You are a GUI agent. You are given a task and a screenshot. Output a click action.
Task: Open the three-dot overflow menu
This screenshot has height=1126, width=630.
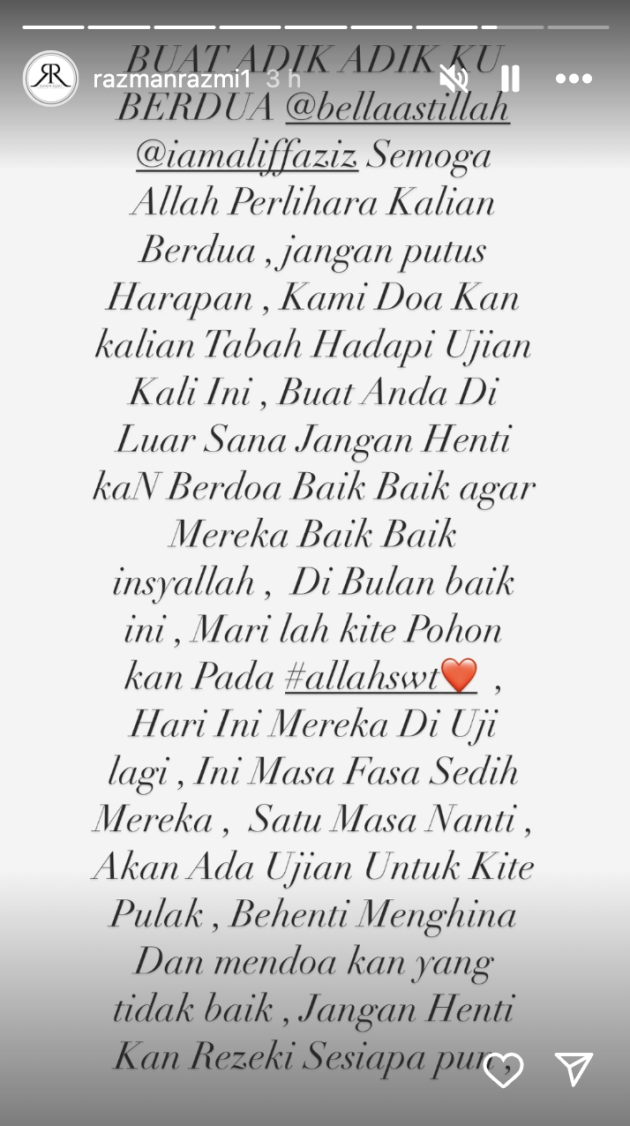click(574, 78)
